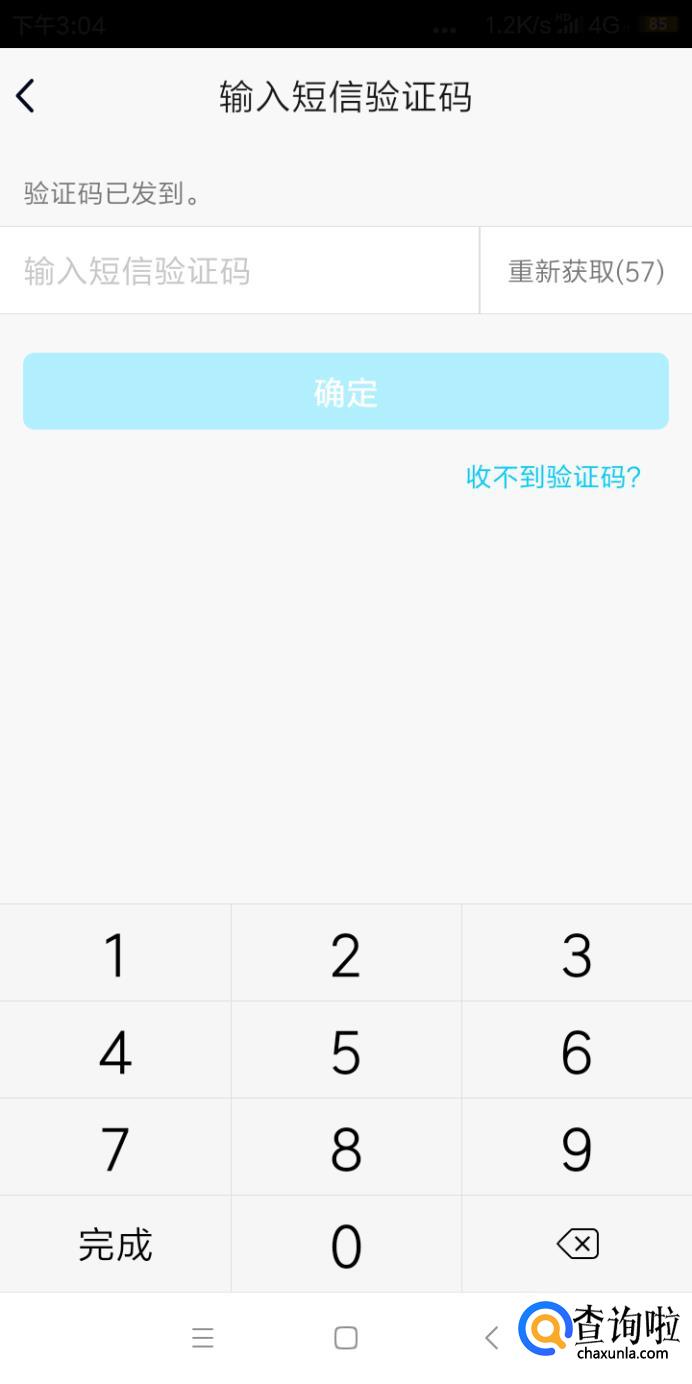Enter digit 9 on the keypad
692x1384 pixels.
pyautogui.click(x=577, y=1148)
